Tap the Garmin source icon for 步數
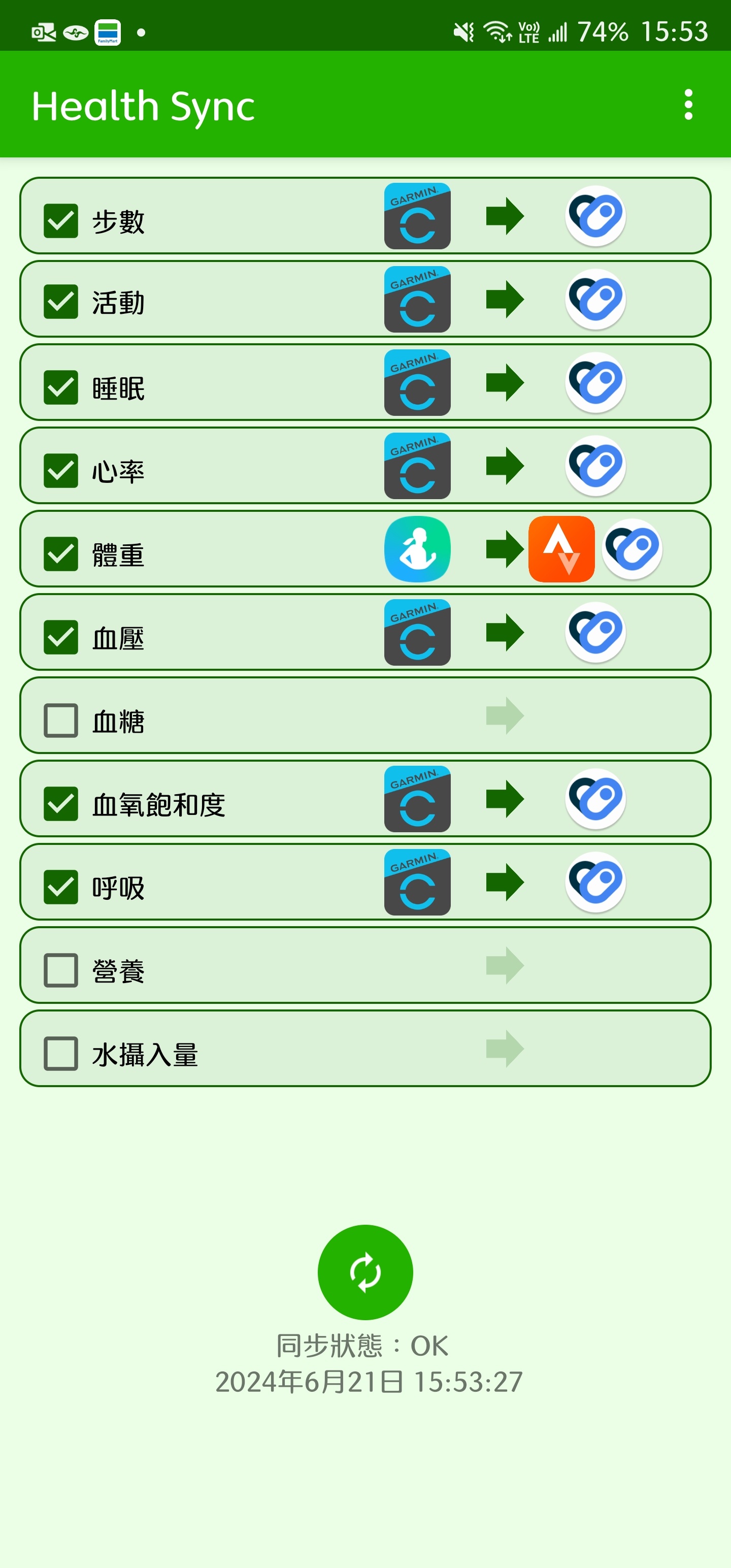This screenshot has height=1568, width=731. click(x=418, y=216)
